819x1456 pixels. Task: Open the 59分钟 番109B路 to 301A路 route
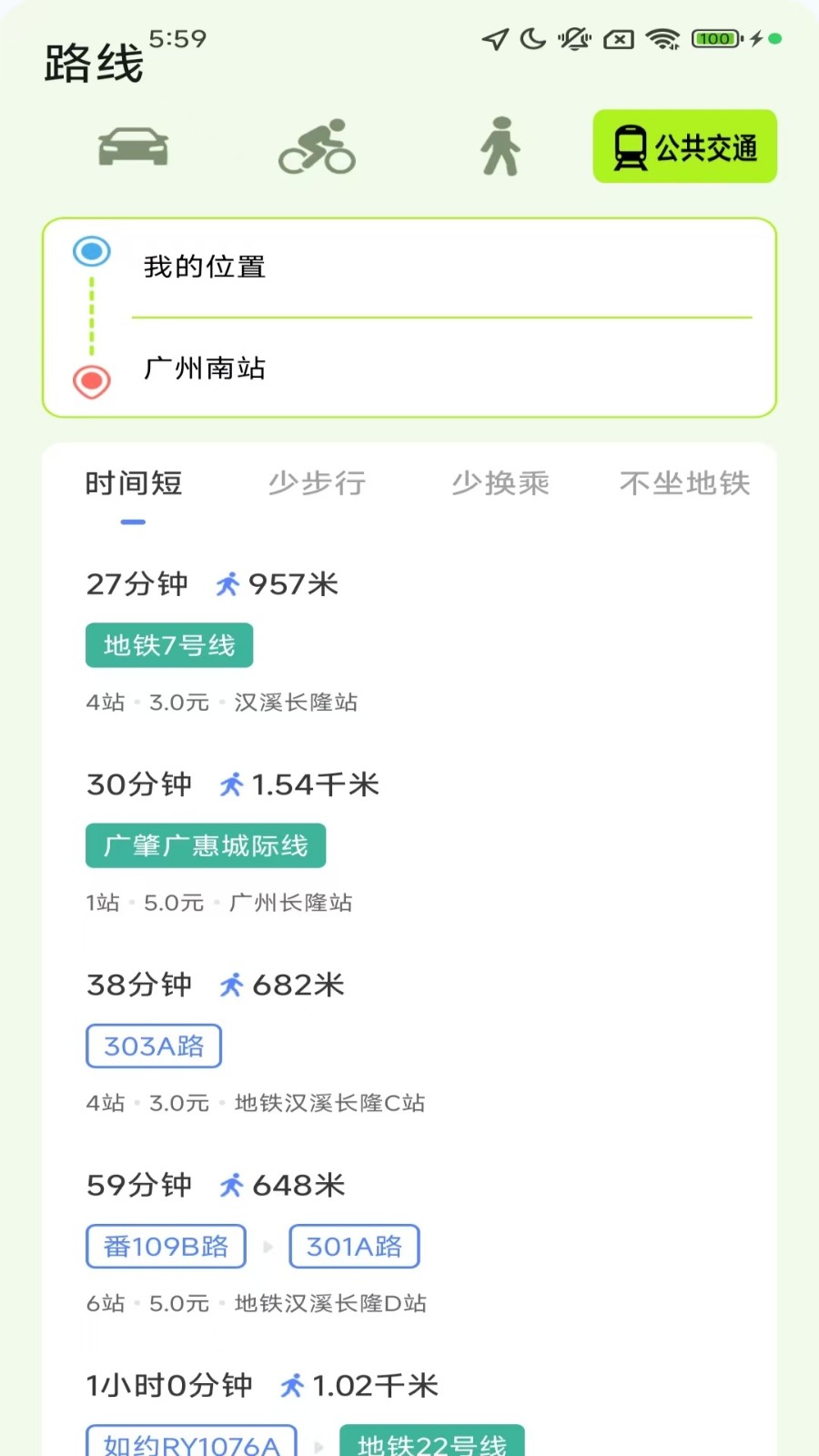tap(409, 1243)
